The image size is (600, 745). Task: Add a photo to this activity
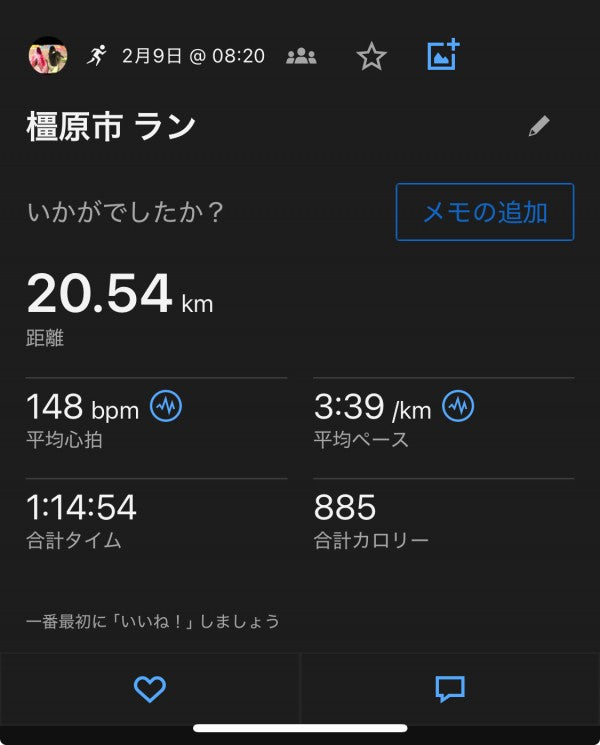[x=442, y=55]
